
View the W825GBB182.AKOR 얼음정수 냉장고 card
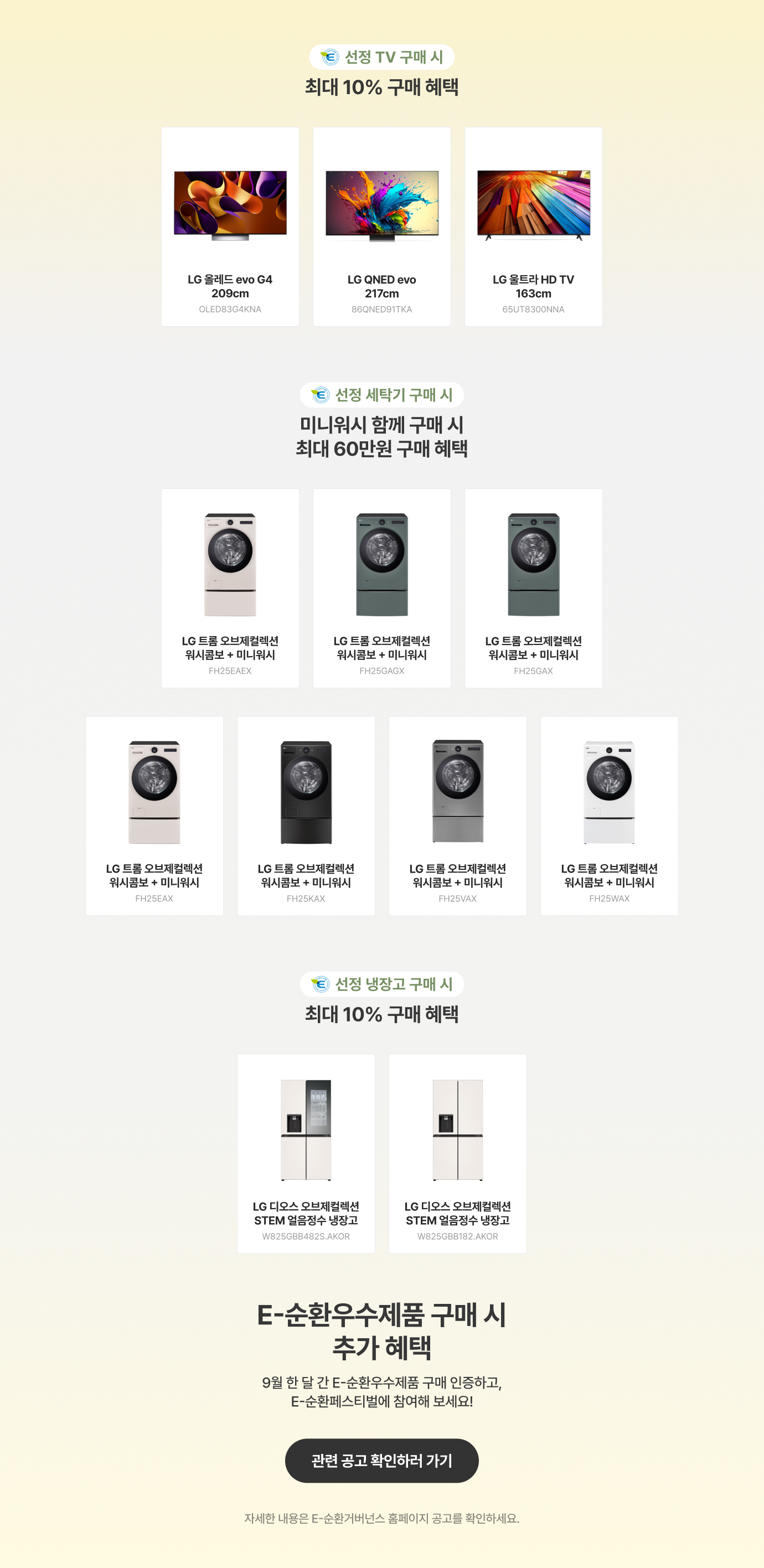click(457, 1153)
